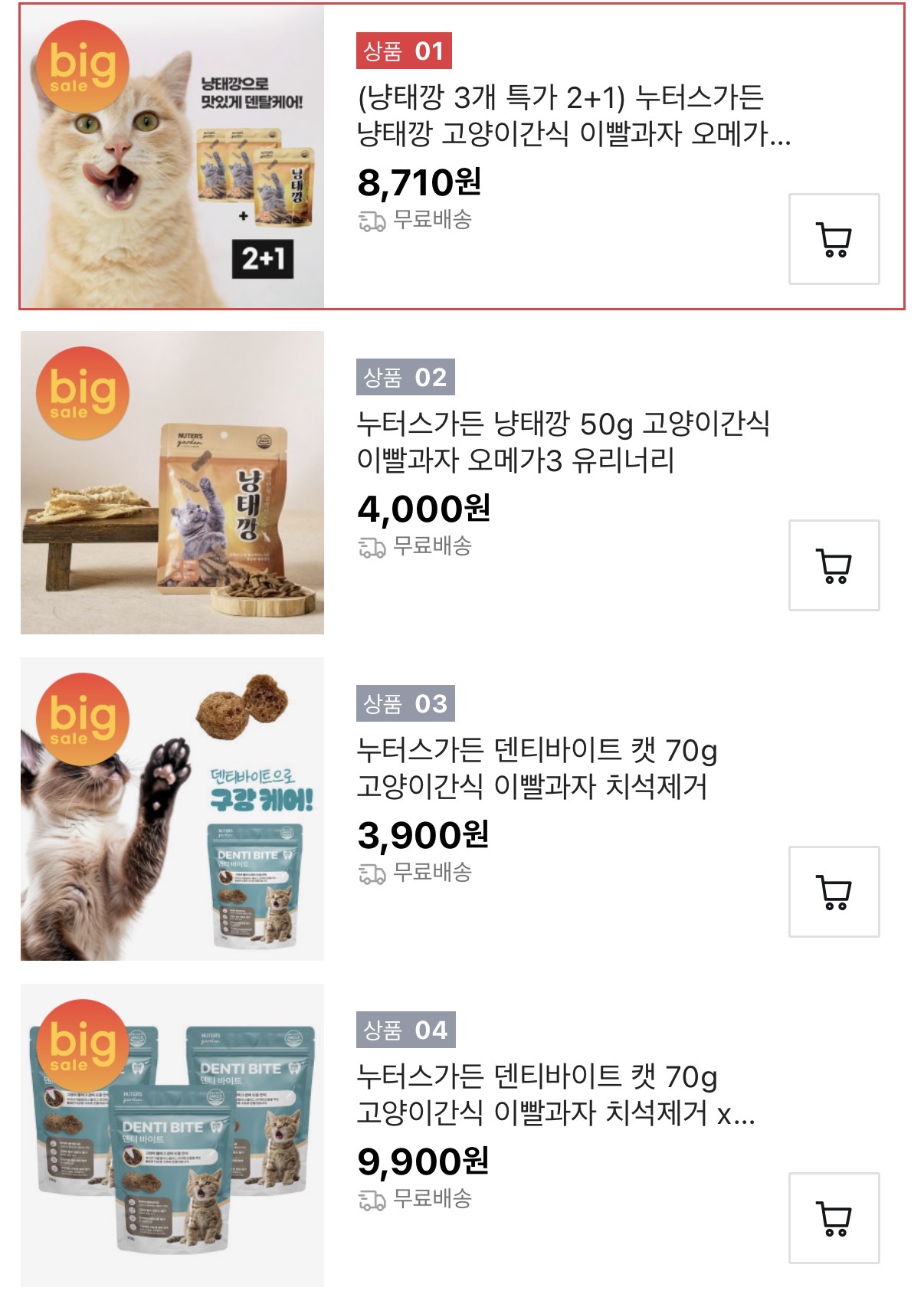Image resolution: width=924 pixels, height=1294 pixels.
Task: Open the 냥태깡 2+1 product image
Action: tap(172, 157)
